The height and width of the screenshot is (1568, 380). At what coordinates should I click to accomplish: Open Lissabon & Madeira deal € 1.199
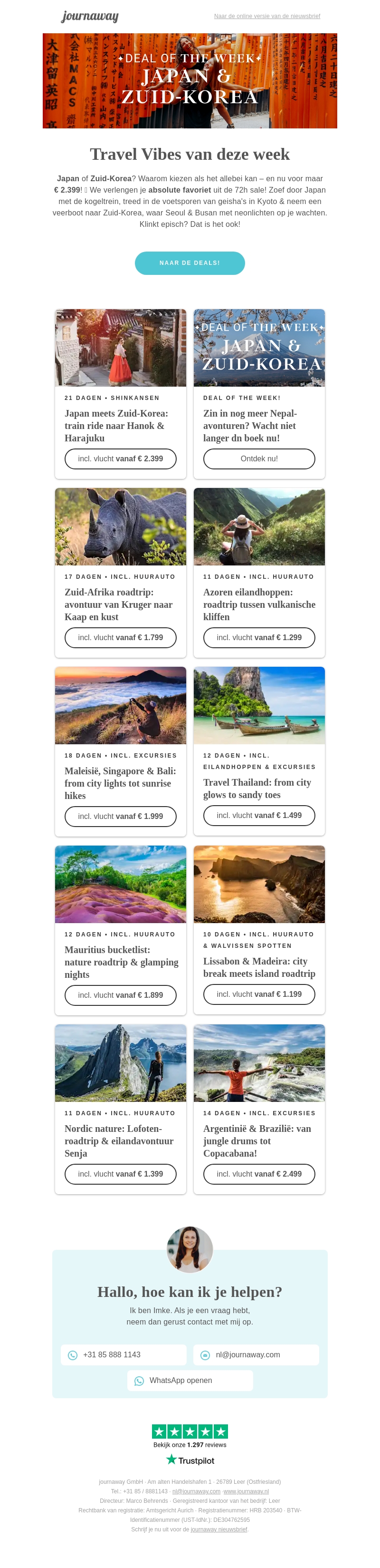click(x=259, y=994)
